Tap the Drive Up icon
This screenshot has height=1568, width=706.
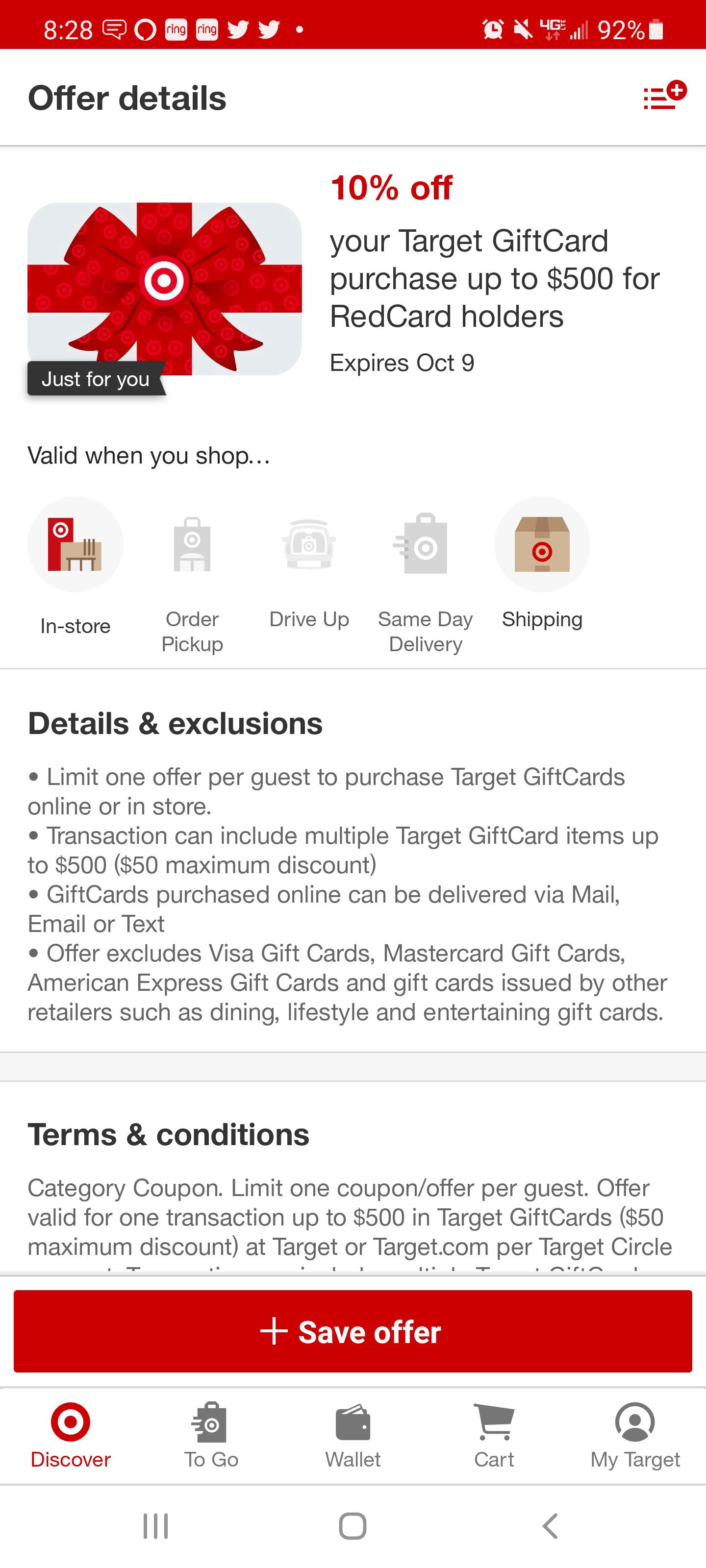click(309, 543)
